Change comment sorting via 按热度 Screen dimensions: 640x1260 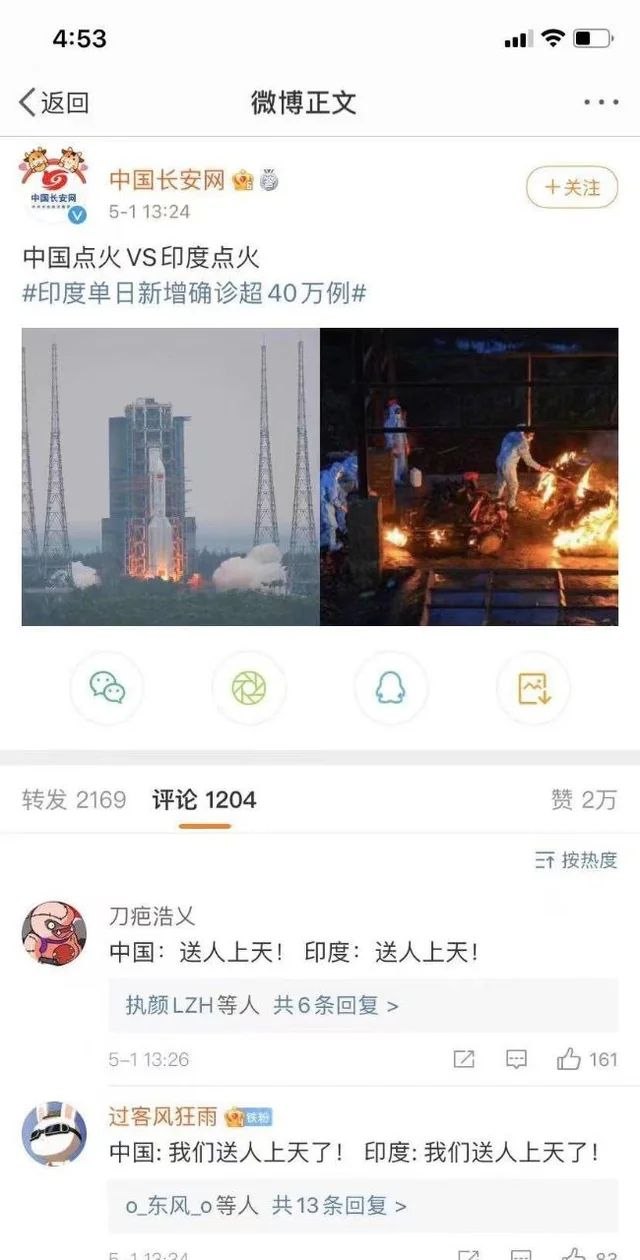coord(576,860)
